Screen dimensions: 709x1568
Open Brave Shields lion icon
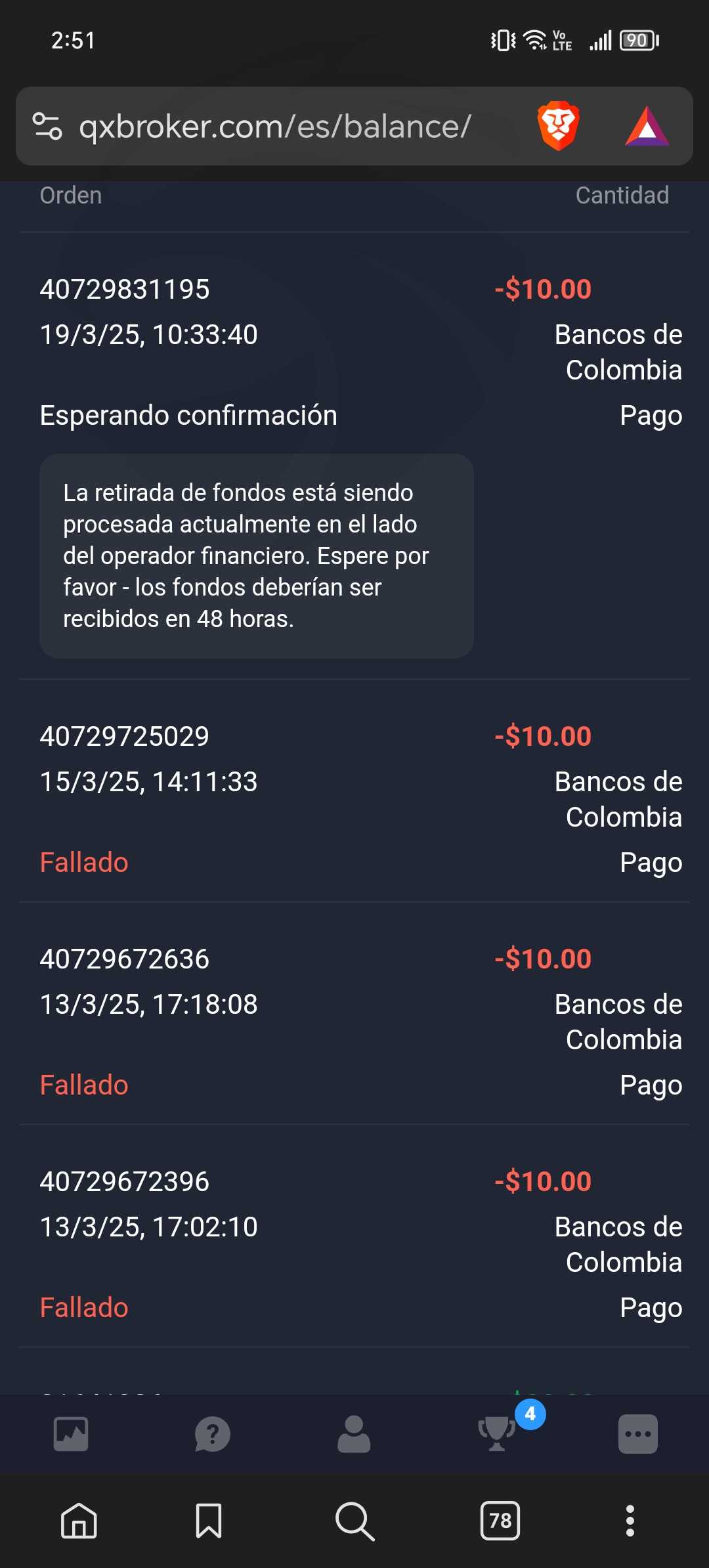pos(558,126)
